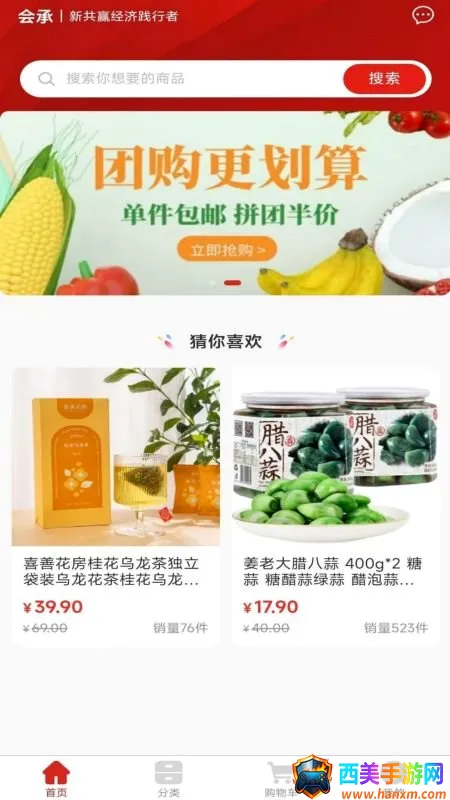
Task: Open the 姜老大腊八蒜 product card
Action: (x=336, y=508)
